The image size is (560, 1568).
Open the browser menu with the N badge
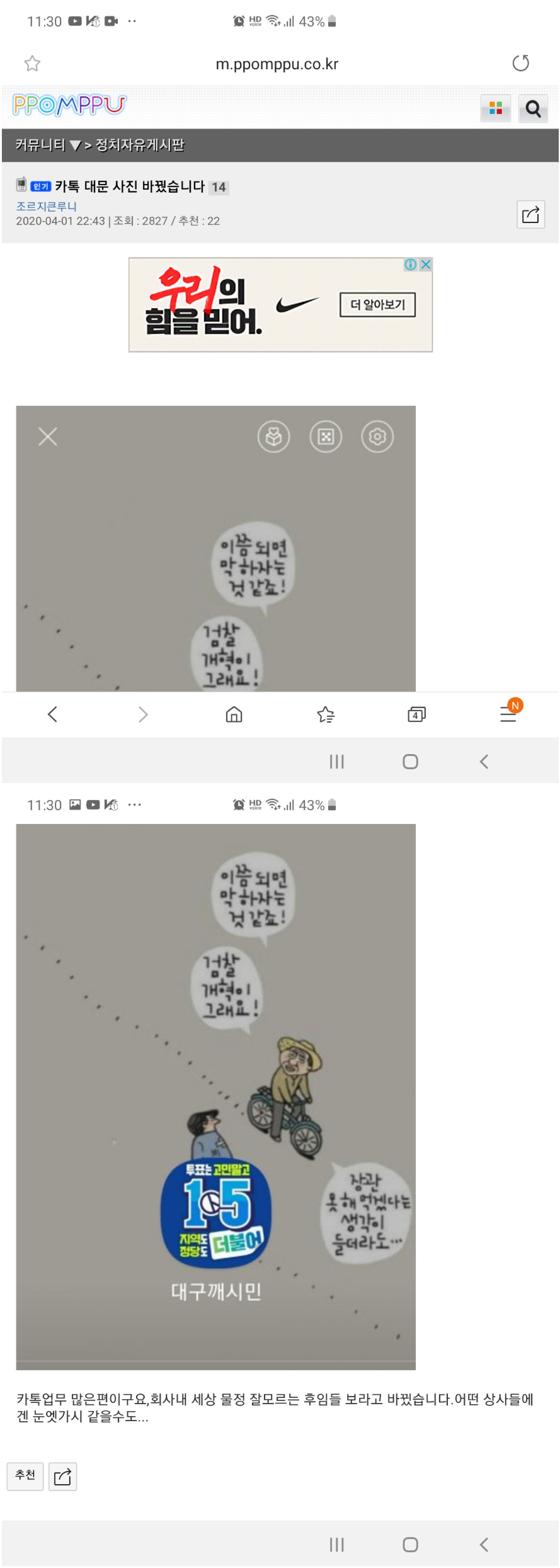point(508,714)
